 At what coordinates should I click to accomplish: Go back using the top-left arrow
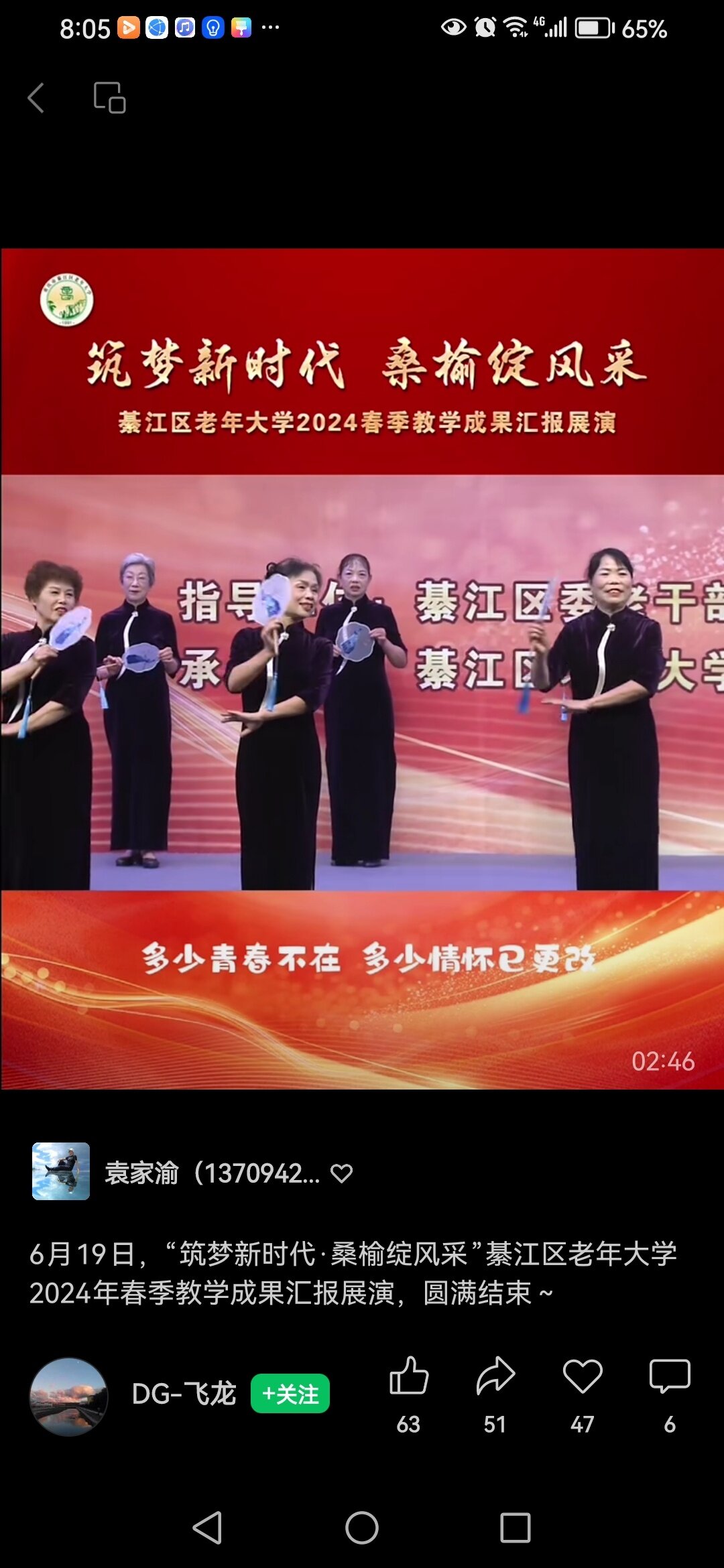[x=36, y=98]
